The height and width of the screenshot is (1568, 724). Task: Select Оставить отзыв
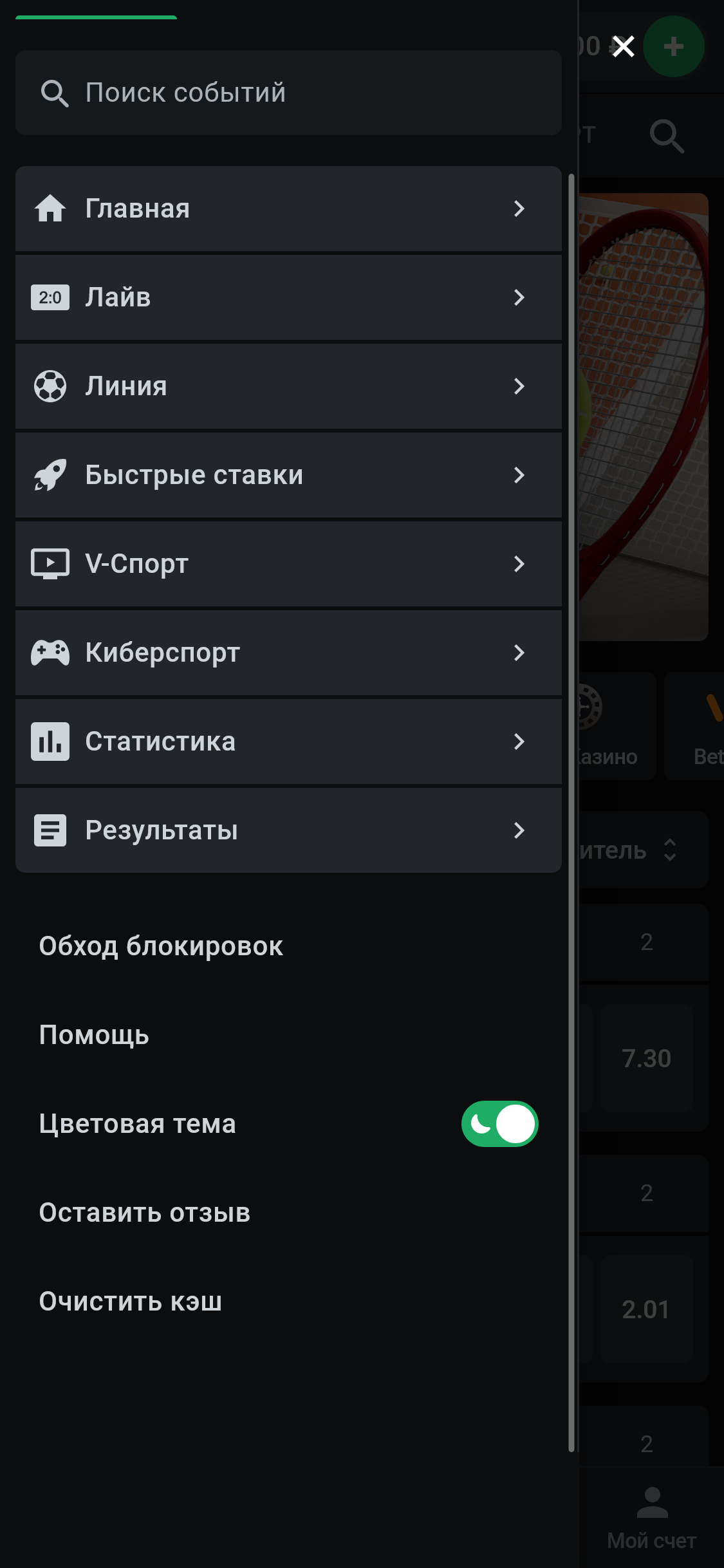pyautogui.click(x=145, y=1213)
